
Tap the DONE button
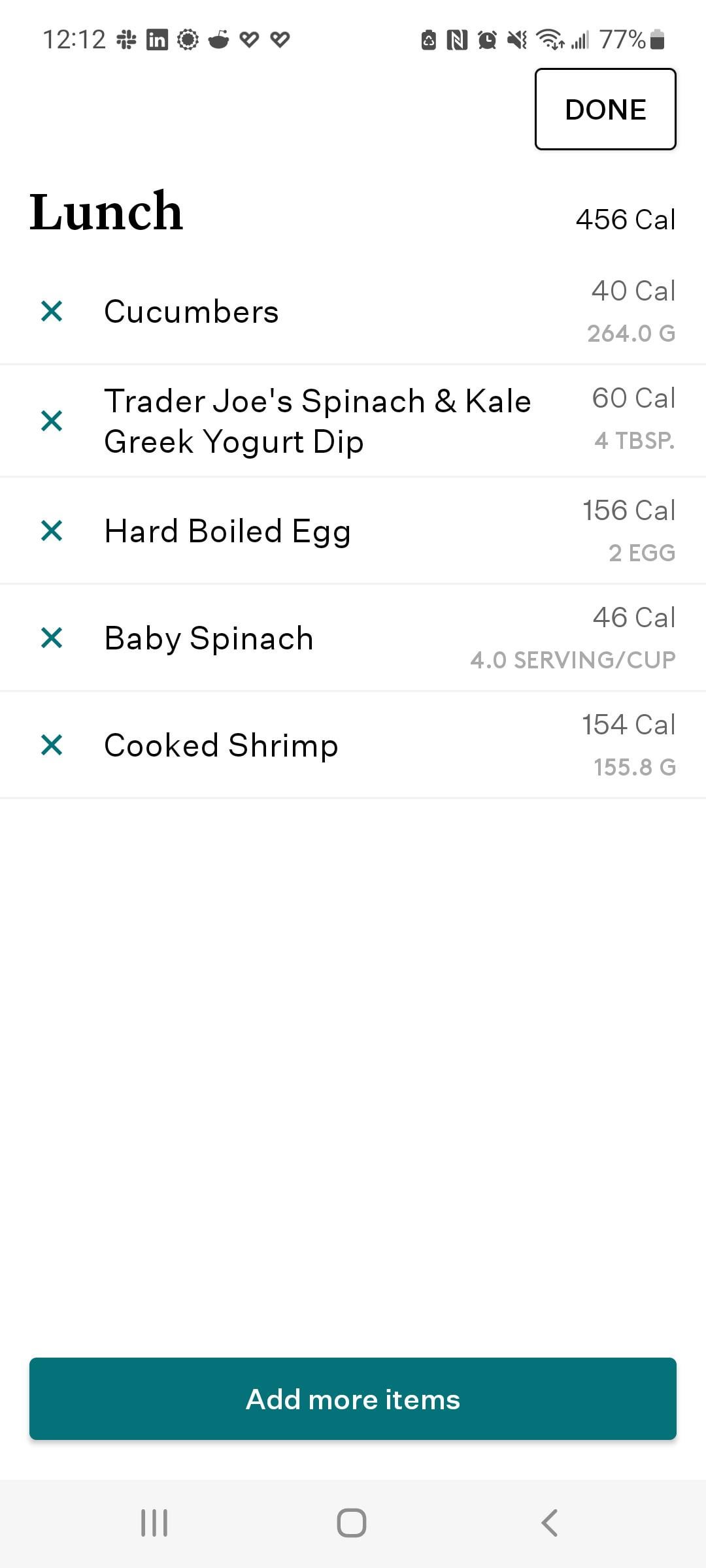click(x=605, y=109)
